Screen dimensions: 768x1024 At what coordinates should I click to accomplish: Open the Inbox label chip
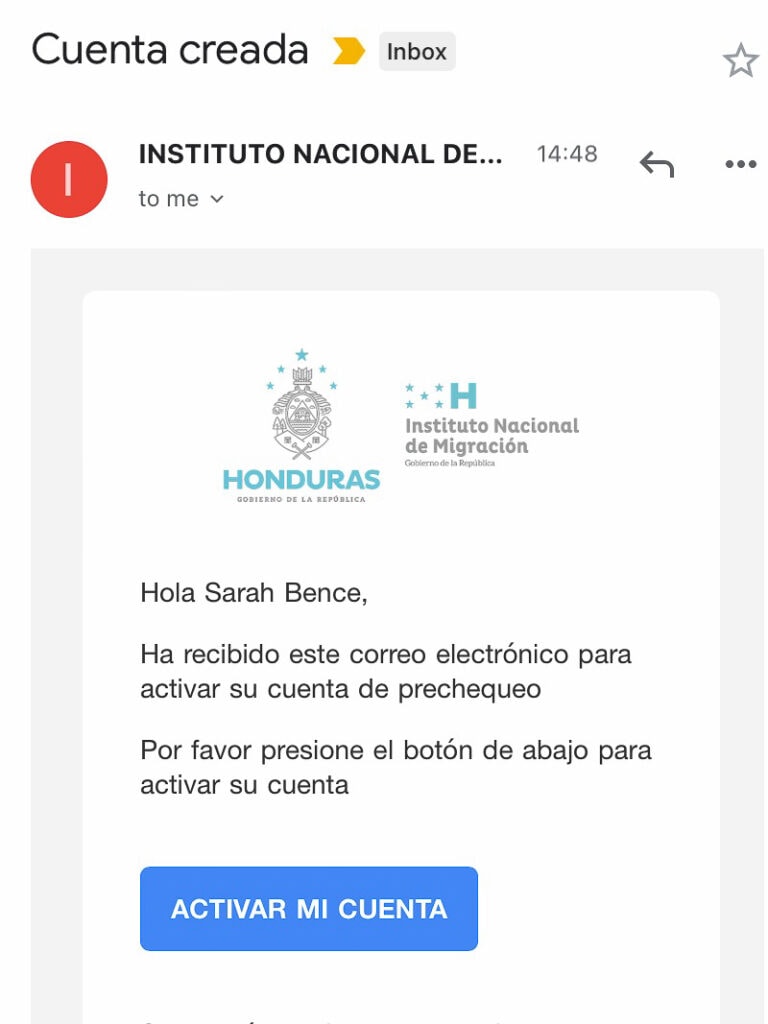[x=417, y=52]
